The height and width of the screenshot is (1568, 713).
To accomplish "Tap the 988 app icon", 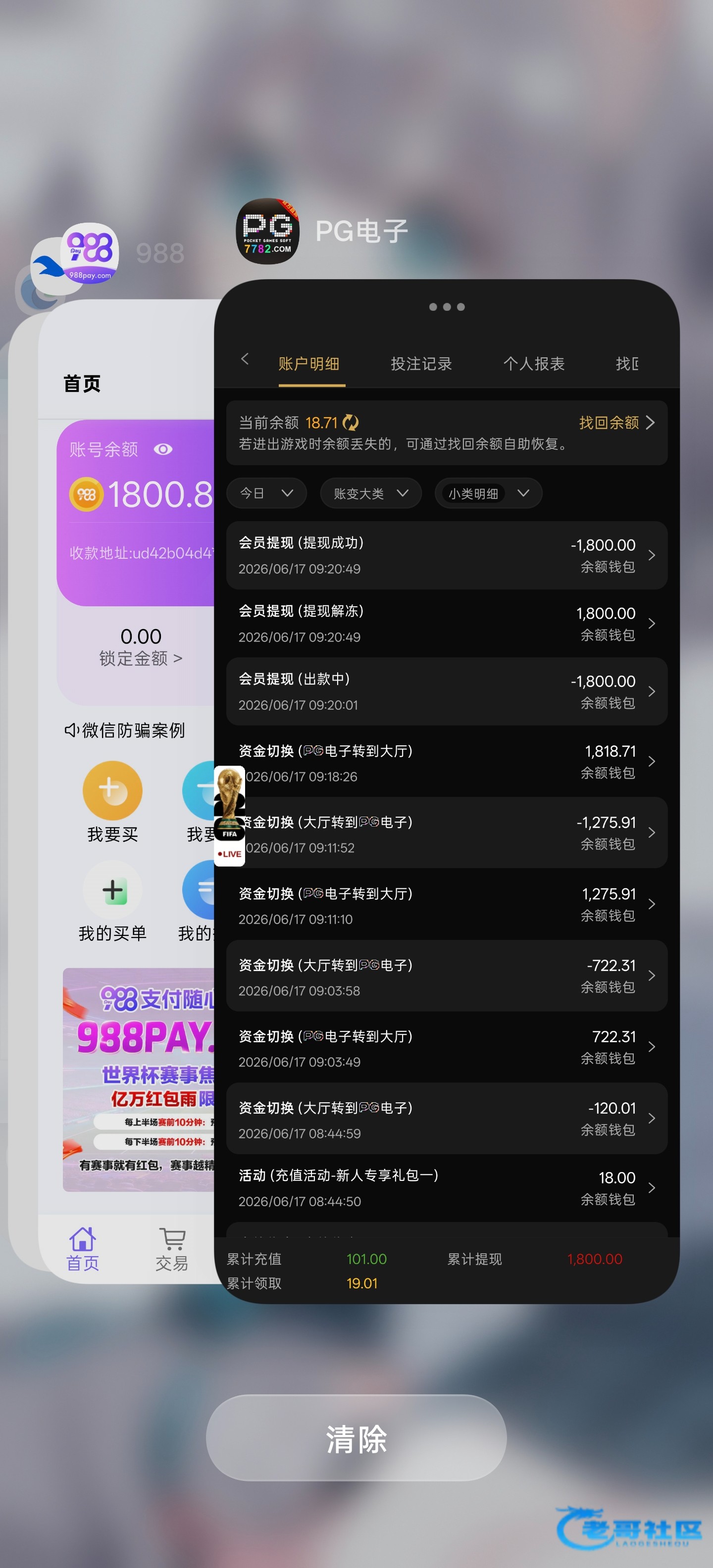I will tap(90, 252).
